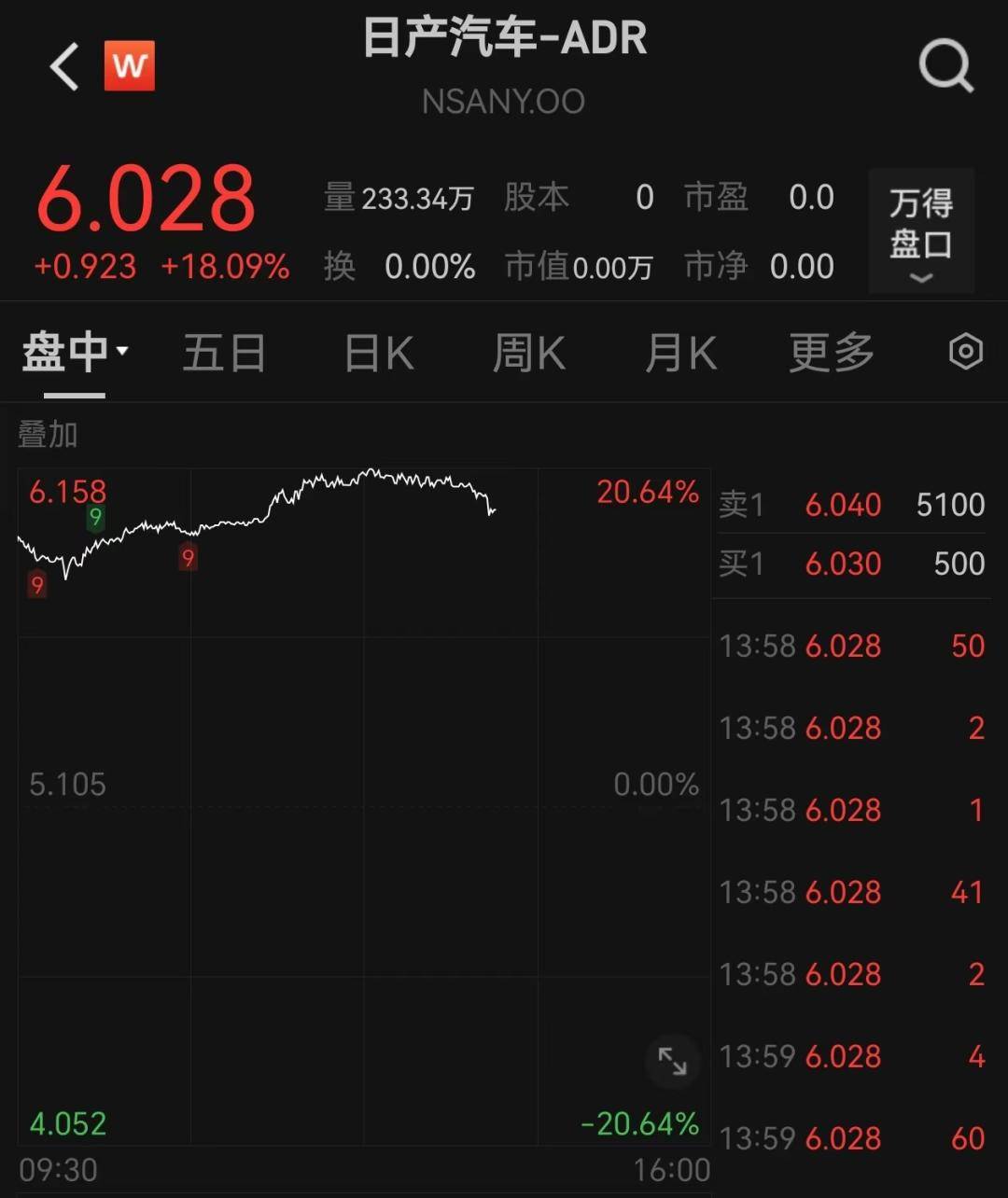Click the green "9" event marker on chart

pos(95,519)
